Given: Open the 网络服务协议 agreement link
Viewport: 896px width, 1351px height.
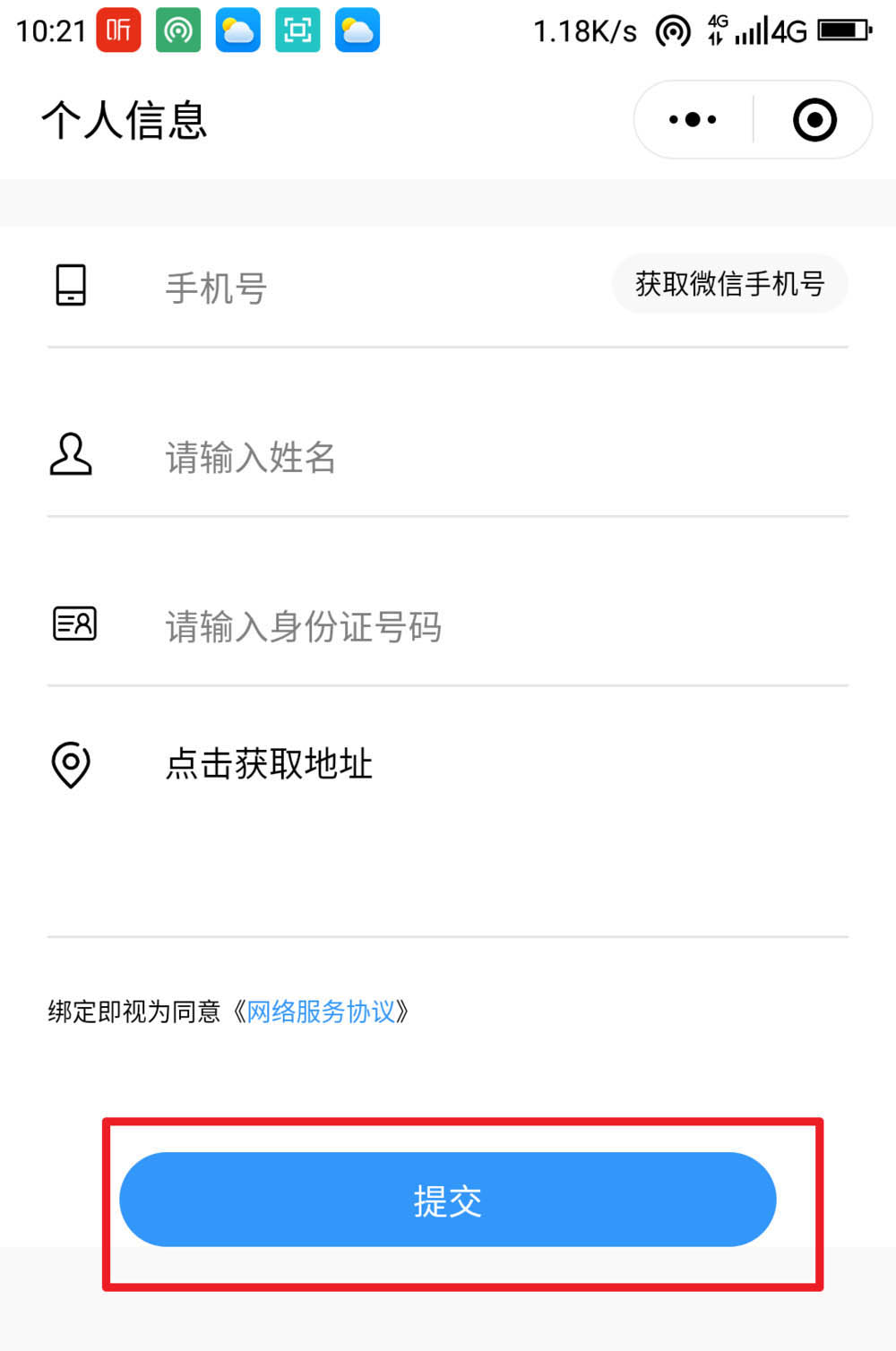Looking at the screenshot, I should (320, 1011).
